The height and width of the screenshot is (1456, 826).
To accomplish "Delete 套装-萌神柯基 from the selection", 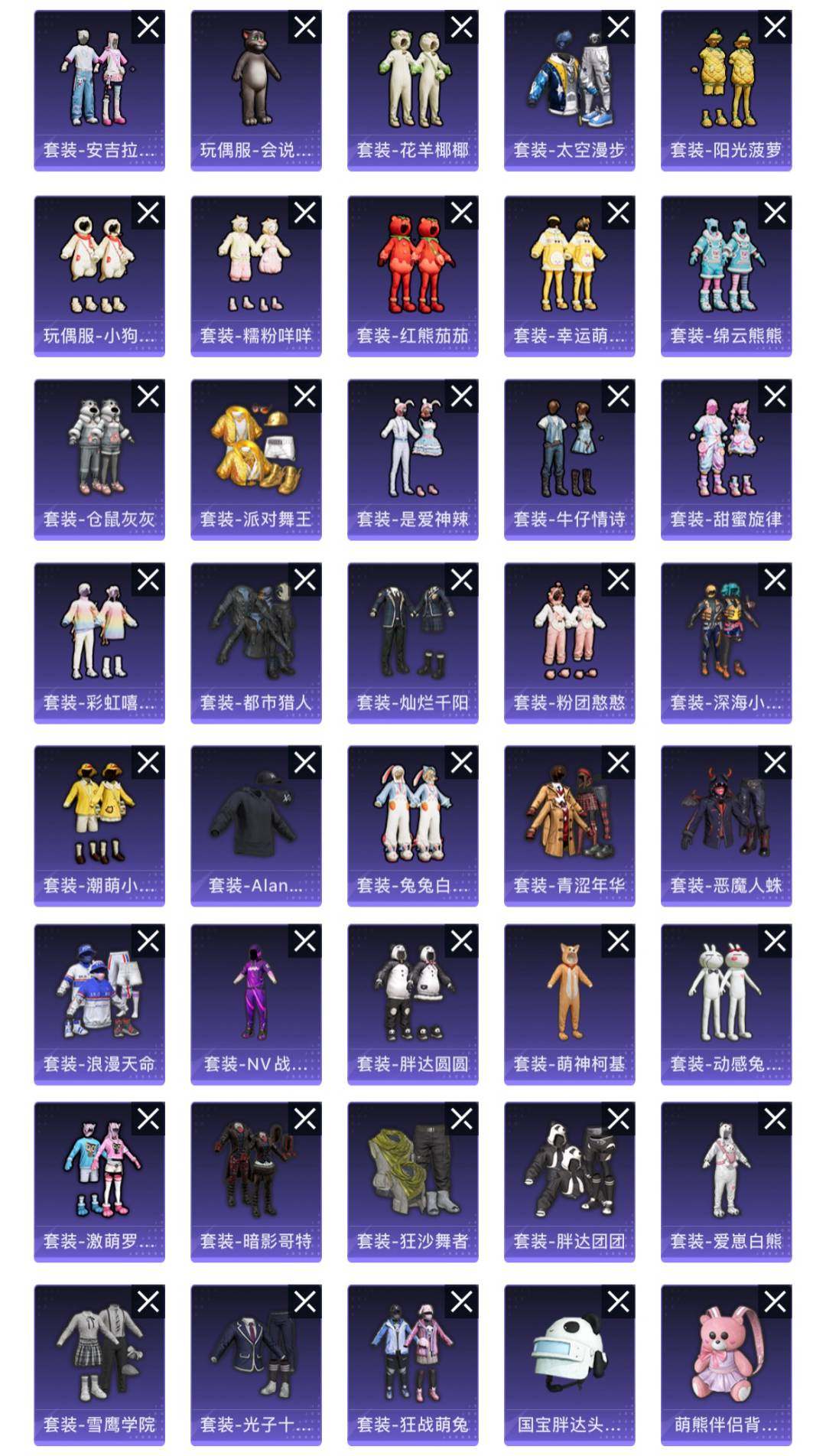I will click(618, 941).
